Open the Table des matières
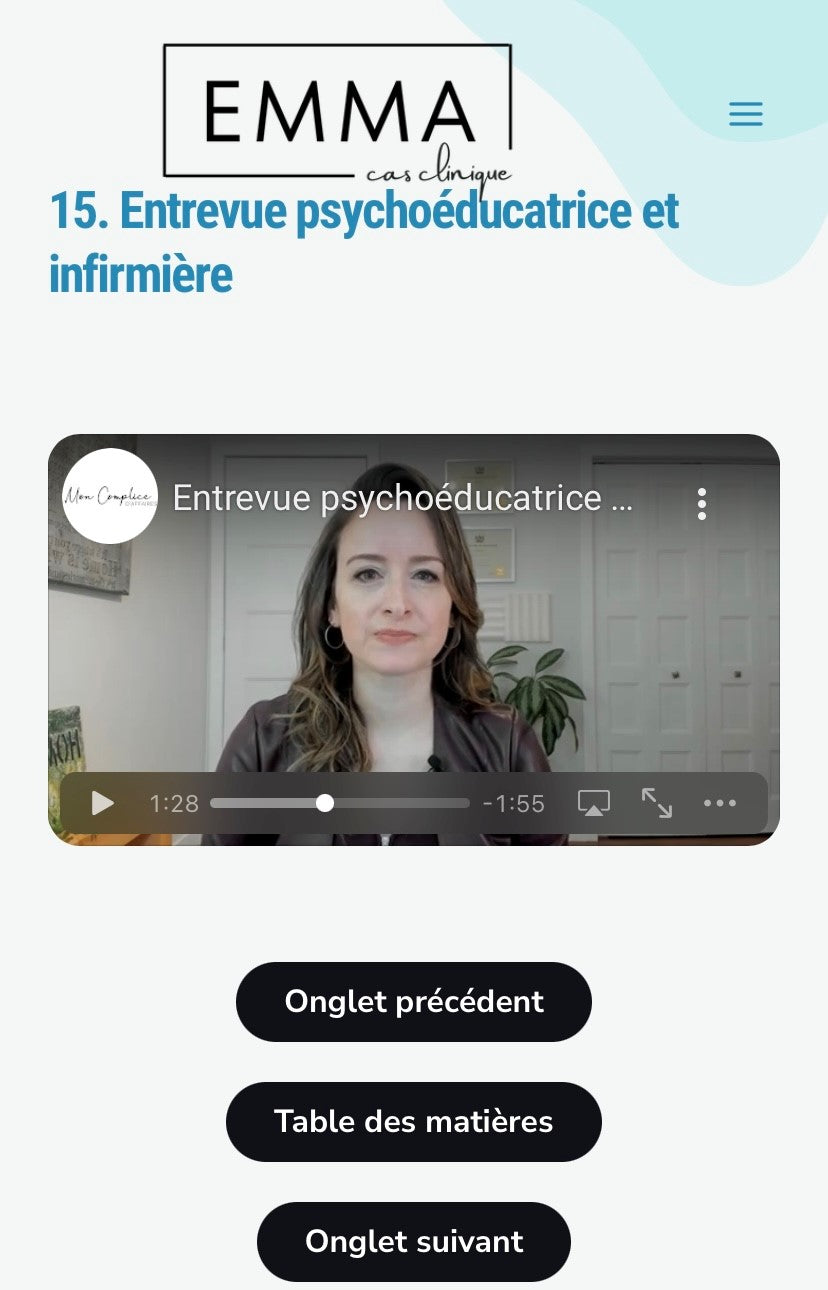The width and height of the screenshot is (828, 1290). 414,1121
